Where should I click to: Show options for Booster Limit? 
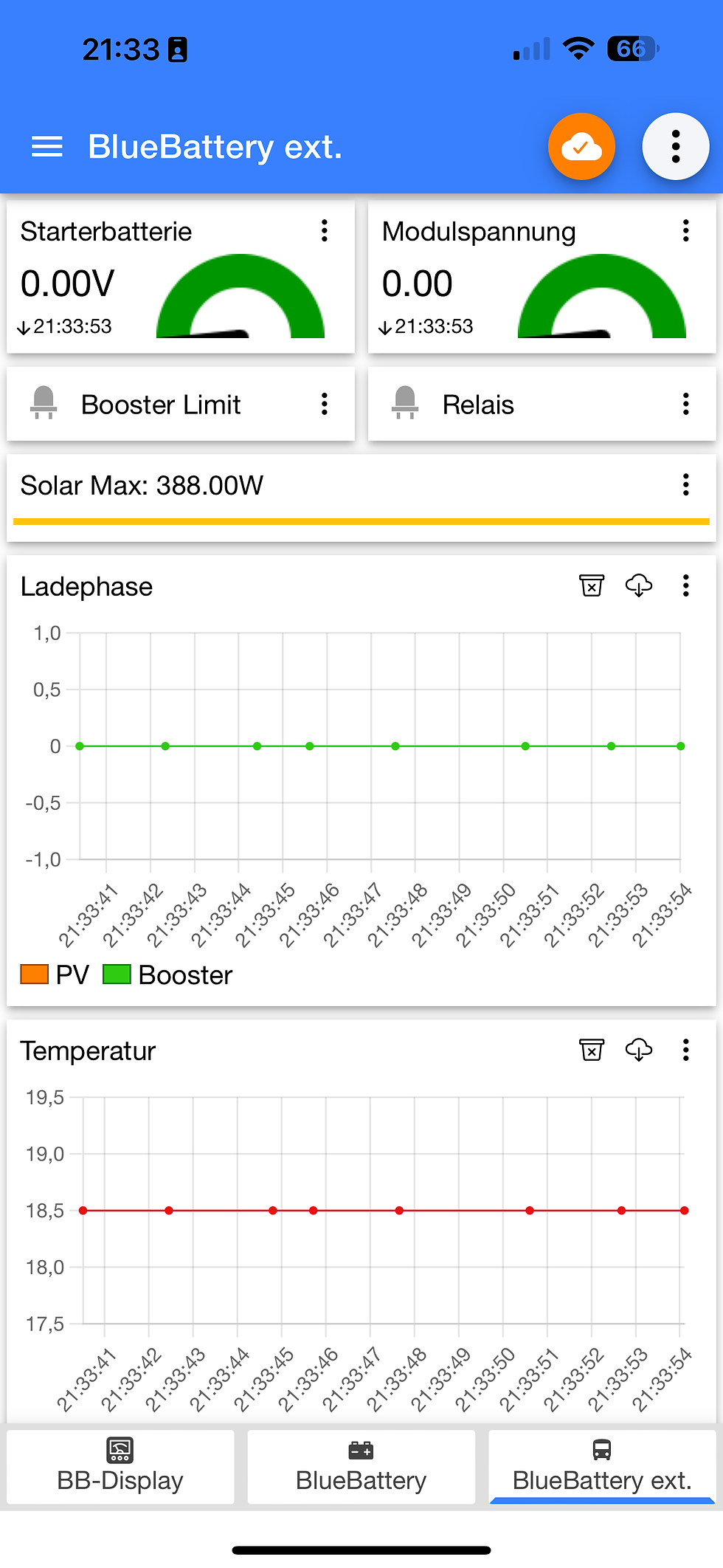[325, 404]
